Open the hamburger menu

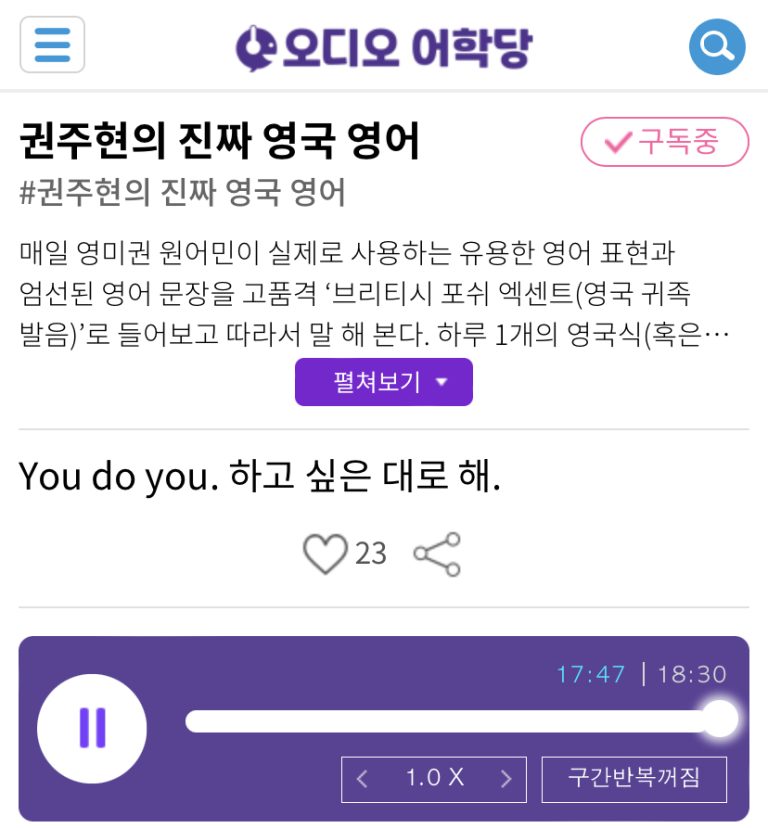pyautogui.click(x=52, y=45)
